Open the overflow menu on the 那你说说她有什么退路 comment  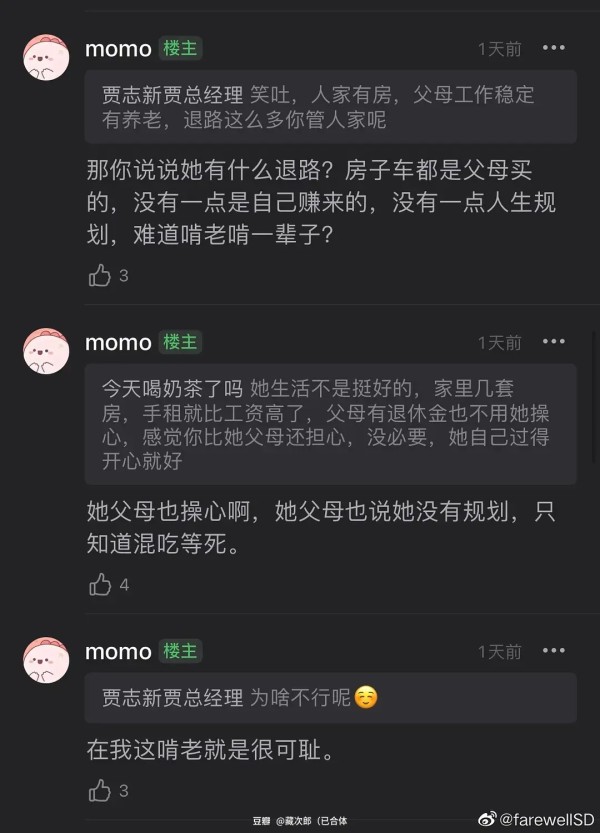click(x=553, y=48)
